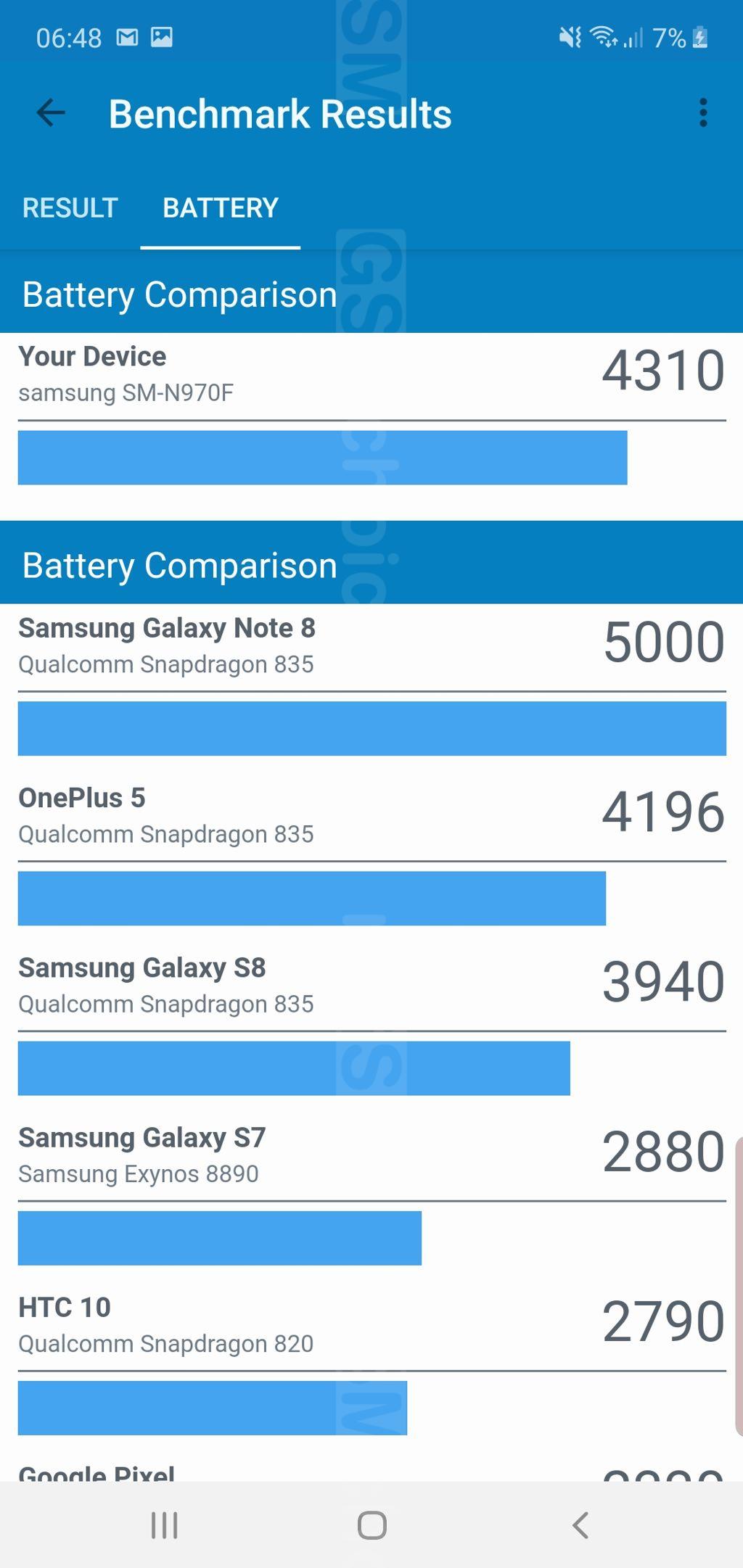
Task: Tap the system home button
Action: [x=371, y=1524]
